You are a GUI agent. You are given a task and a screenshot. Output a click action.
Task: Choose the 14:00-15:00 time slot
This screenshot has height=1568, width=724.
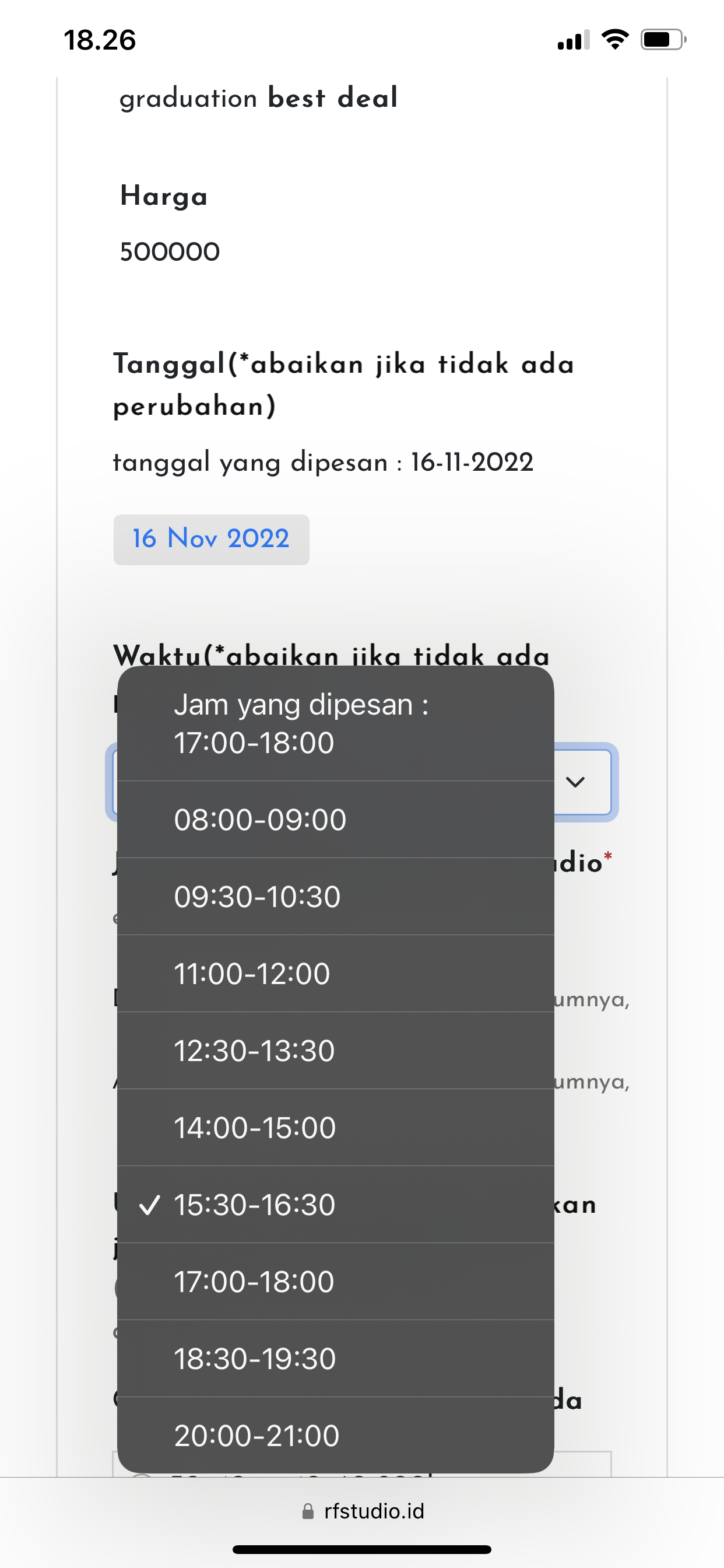[x=335, y=1128]
